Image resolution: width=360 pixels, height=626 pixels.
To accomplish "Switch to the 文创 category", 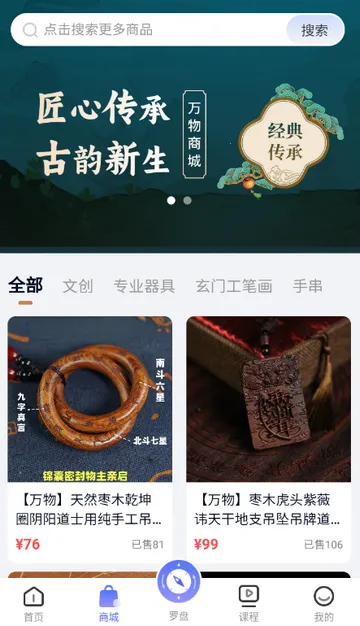I will pyautogui.click(x=77, y=286).
